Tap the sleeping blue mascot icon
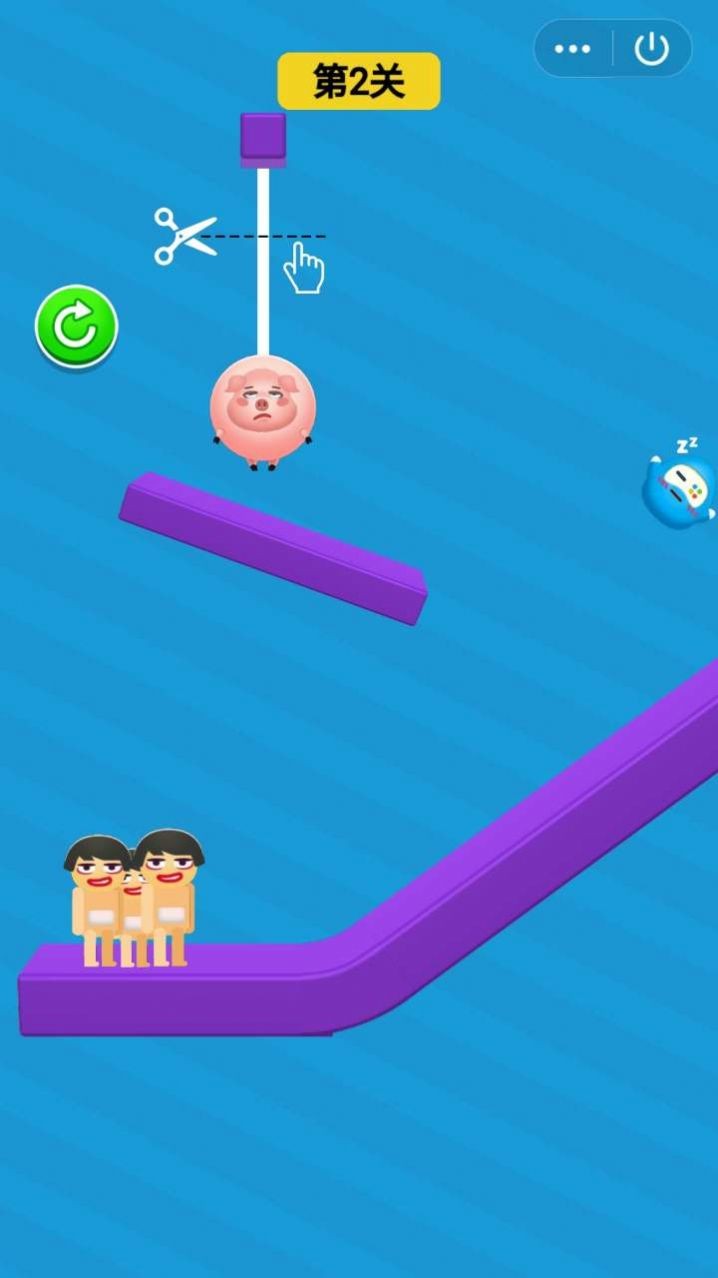The height and width of the screenshot is (1278, 718). (x=680, y=488)
